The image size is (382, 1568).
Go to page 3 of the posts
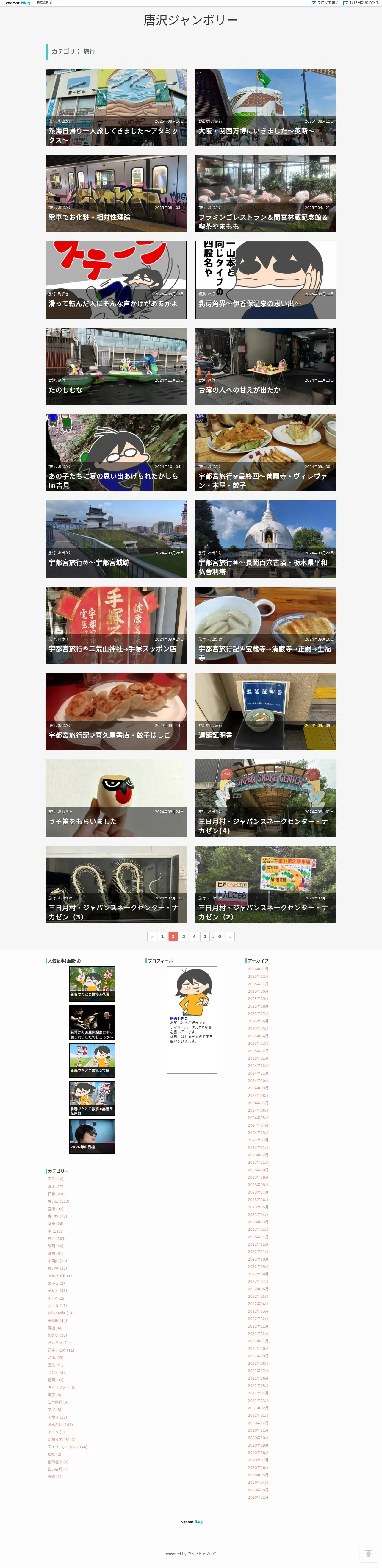click(x=184, y=936)
